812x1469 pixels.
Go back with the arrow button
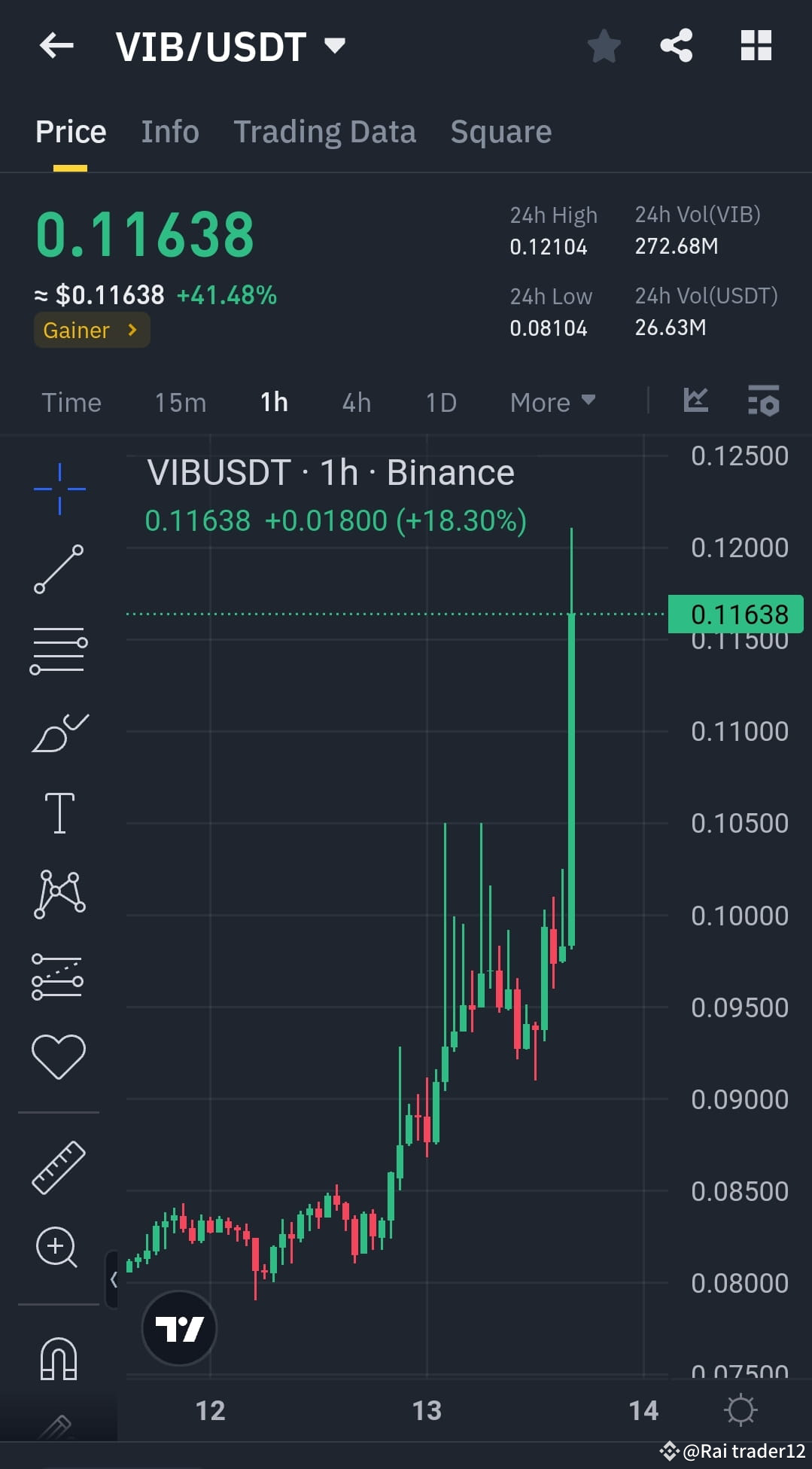[x=56, y=45]
